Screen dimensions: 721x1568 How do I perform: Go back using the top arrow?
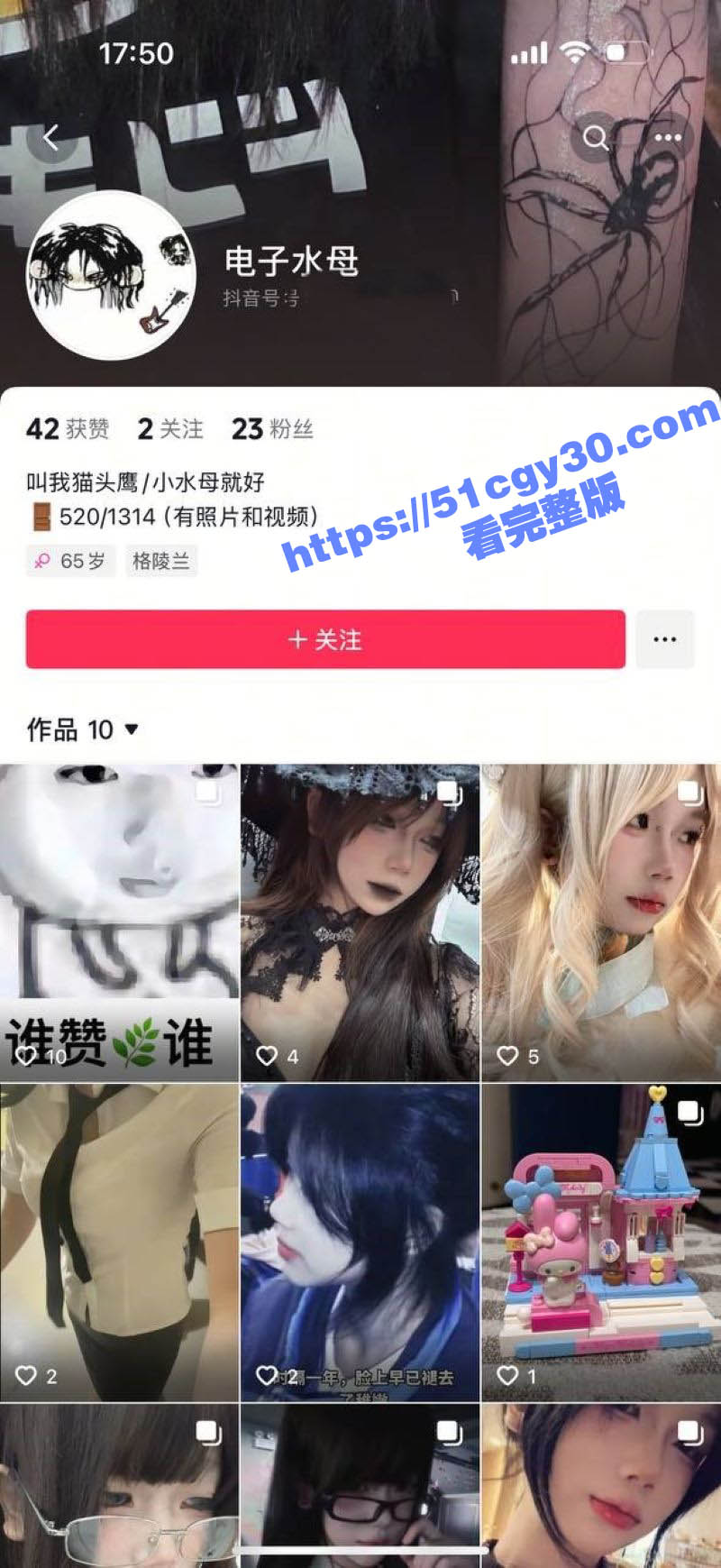tap(51, 138)
